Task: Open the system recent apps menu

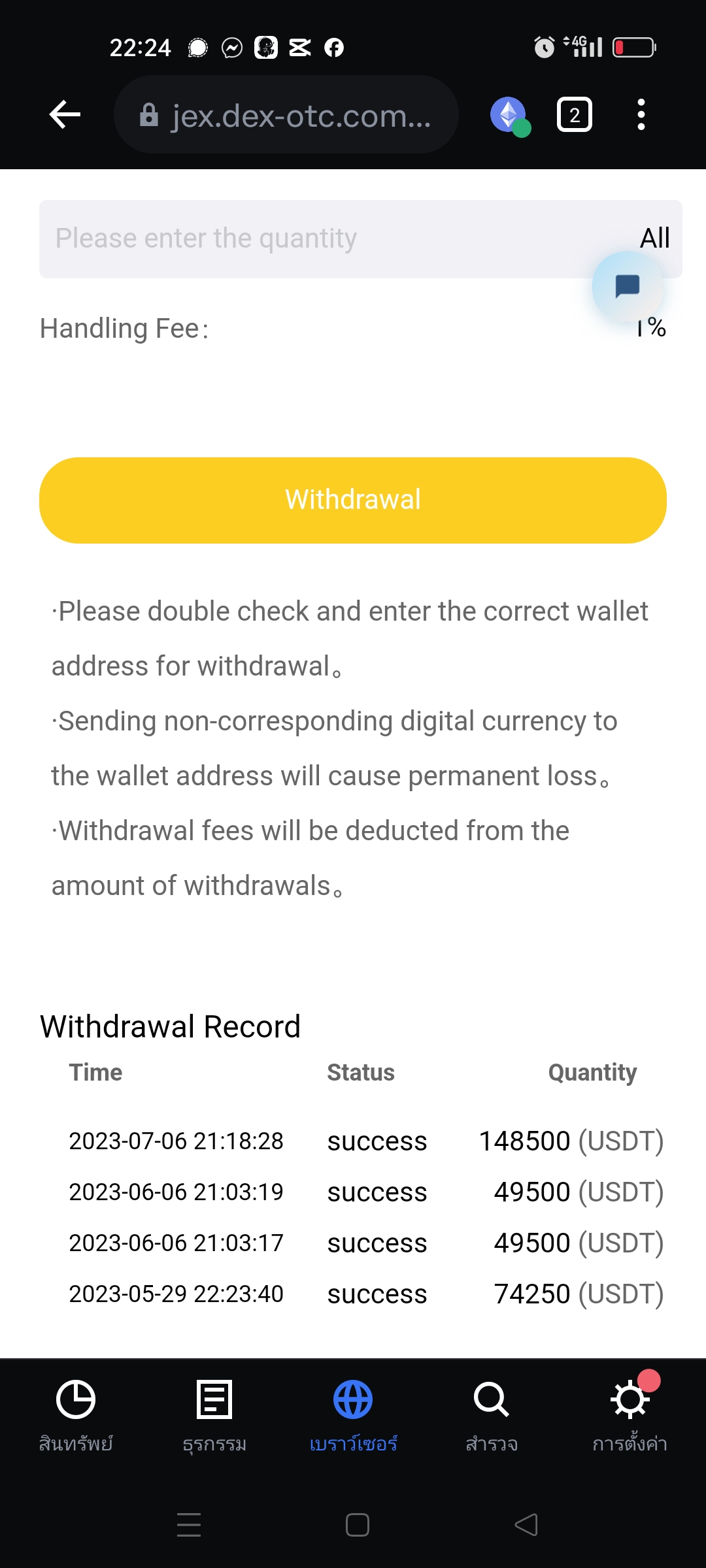Action: pyautogui.click(x=189, y=1525)
